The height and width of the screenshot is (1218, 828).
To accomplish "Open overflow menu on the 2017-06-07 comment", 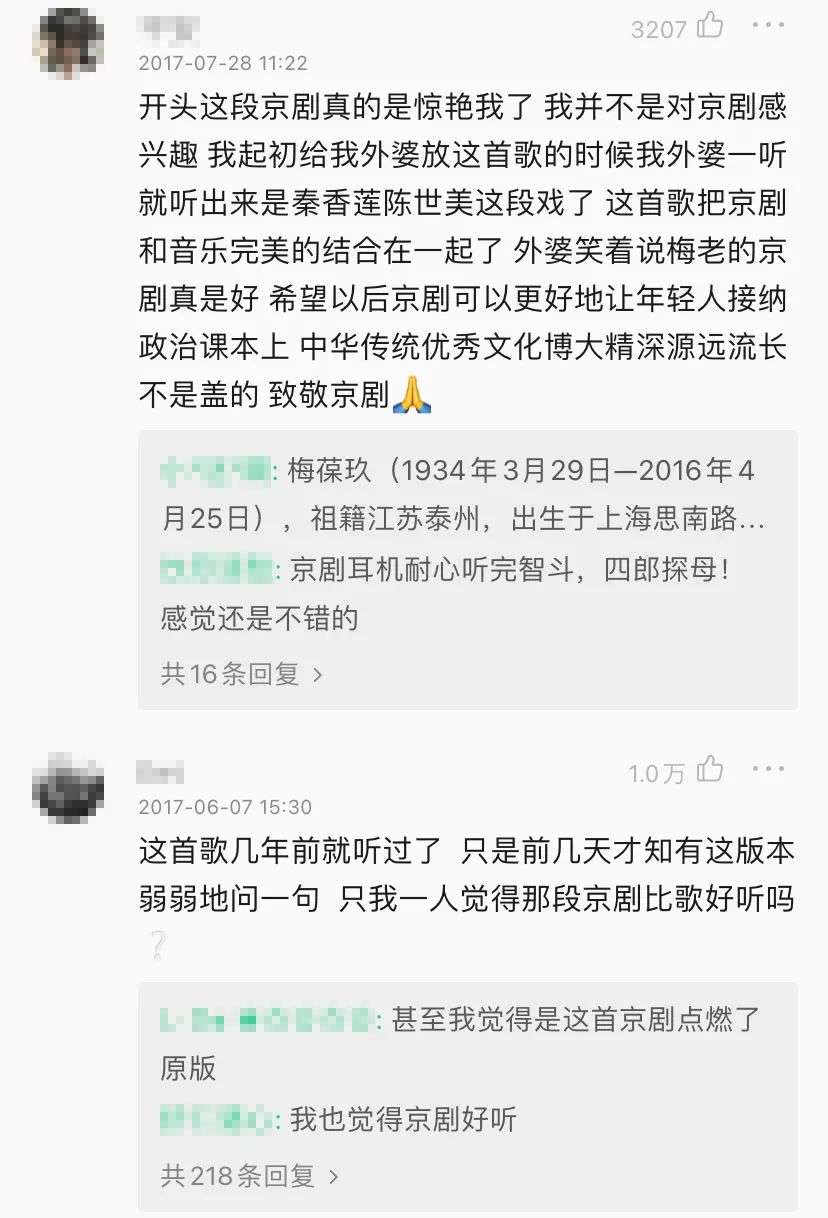I will point(768,770).
